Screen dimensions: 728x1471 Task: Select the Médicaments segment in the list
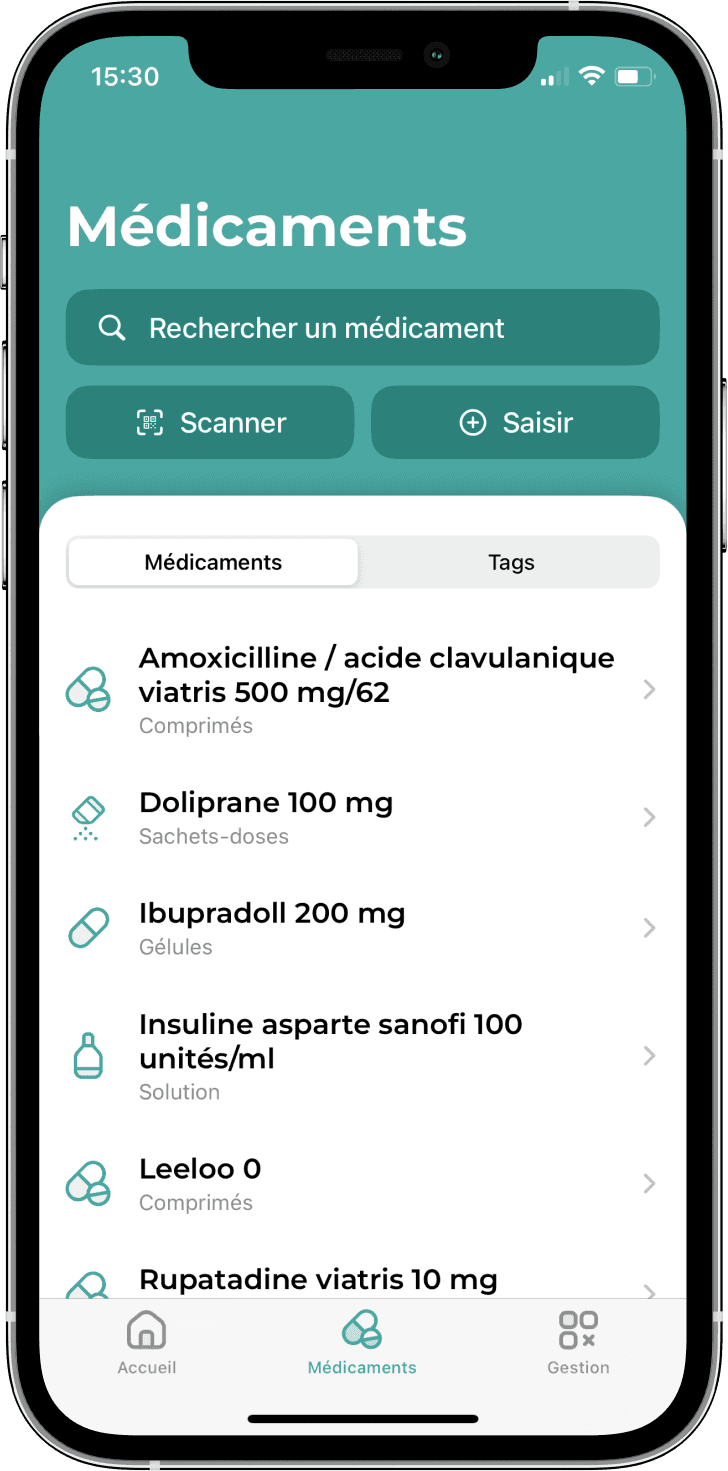coord(213,562)
